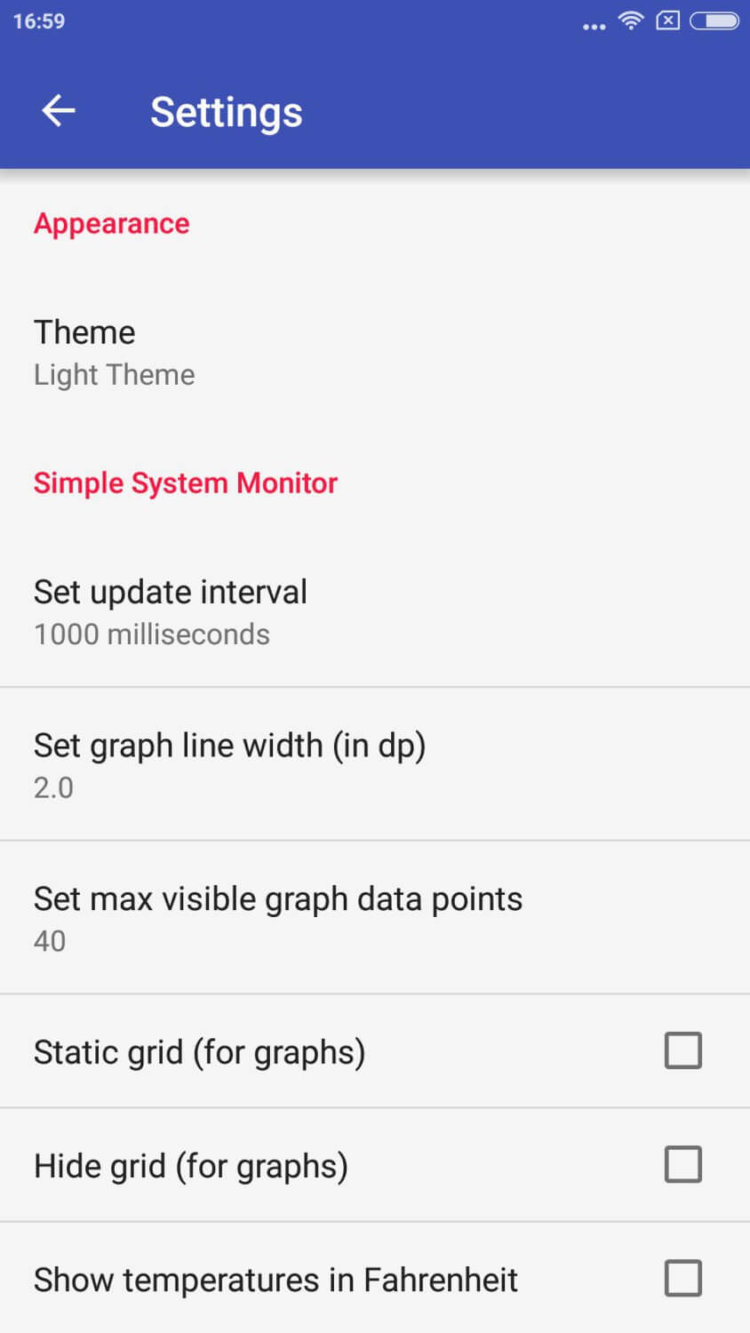Check Hide grid for graphs
The height and width of the screenshot is (1333, 750).
click(x=684, y=1164)
